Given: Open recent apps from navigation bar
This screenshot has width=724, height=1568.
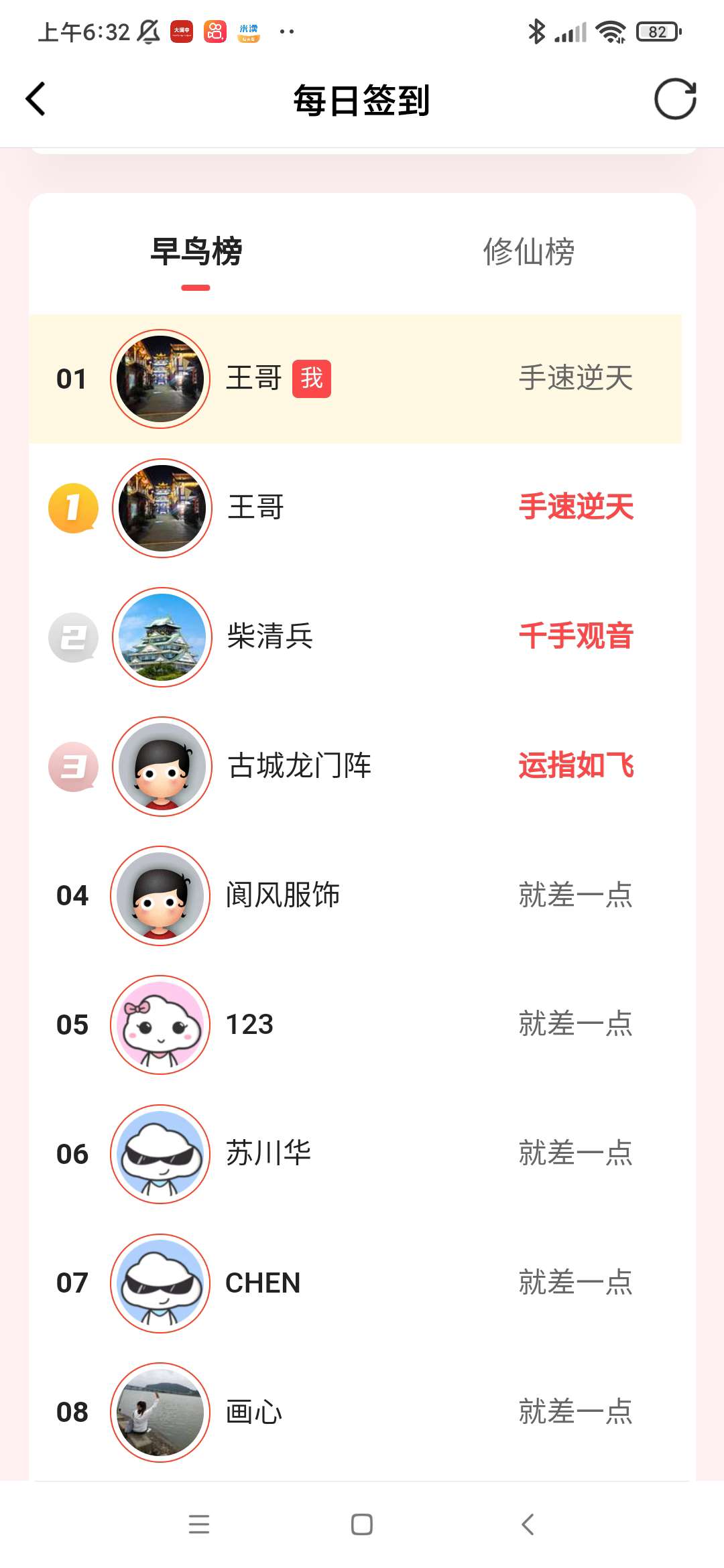Looking at the screenshot, I should (199, 1524).
